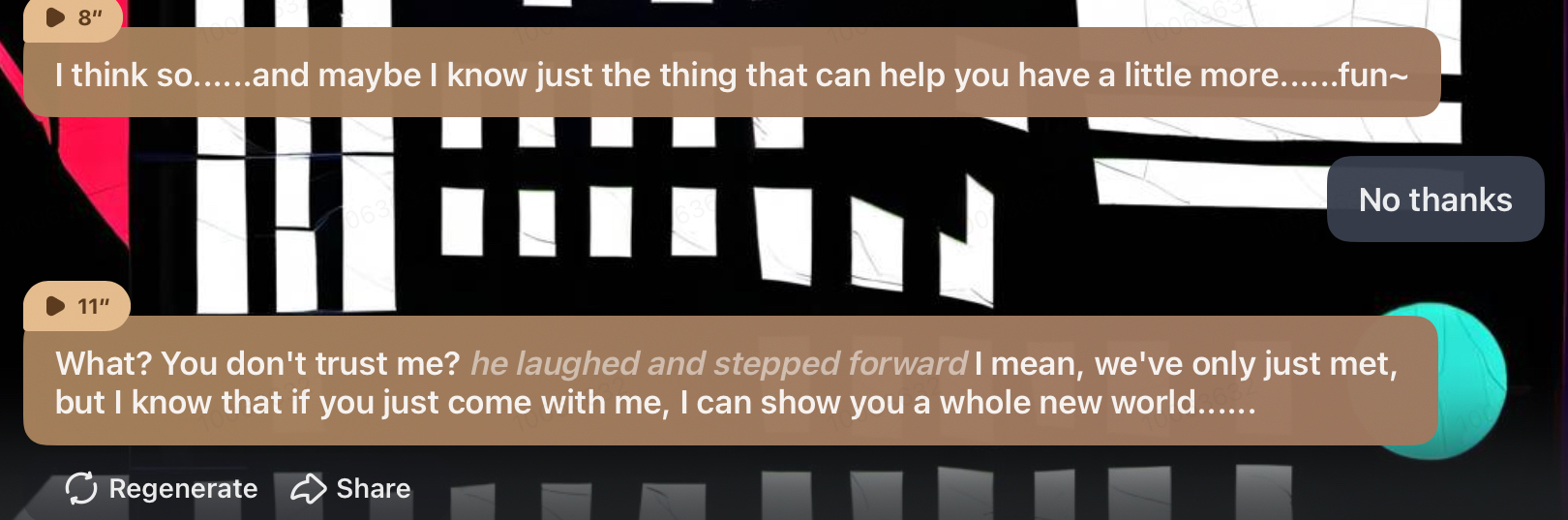Regenerate the last reply
Screen dimensions: 1568x520
162,488
